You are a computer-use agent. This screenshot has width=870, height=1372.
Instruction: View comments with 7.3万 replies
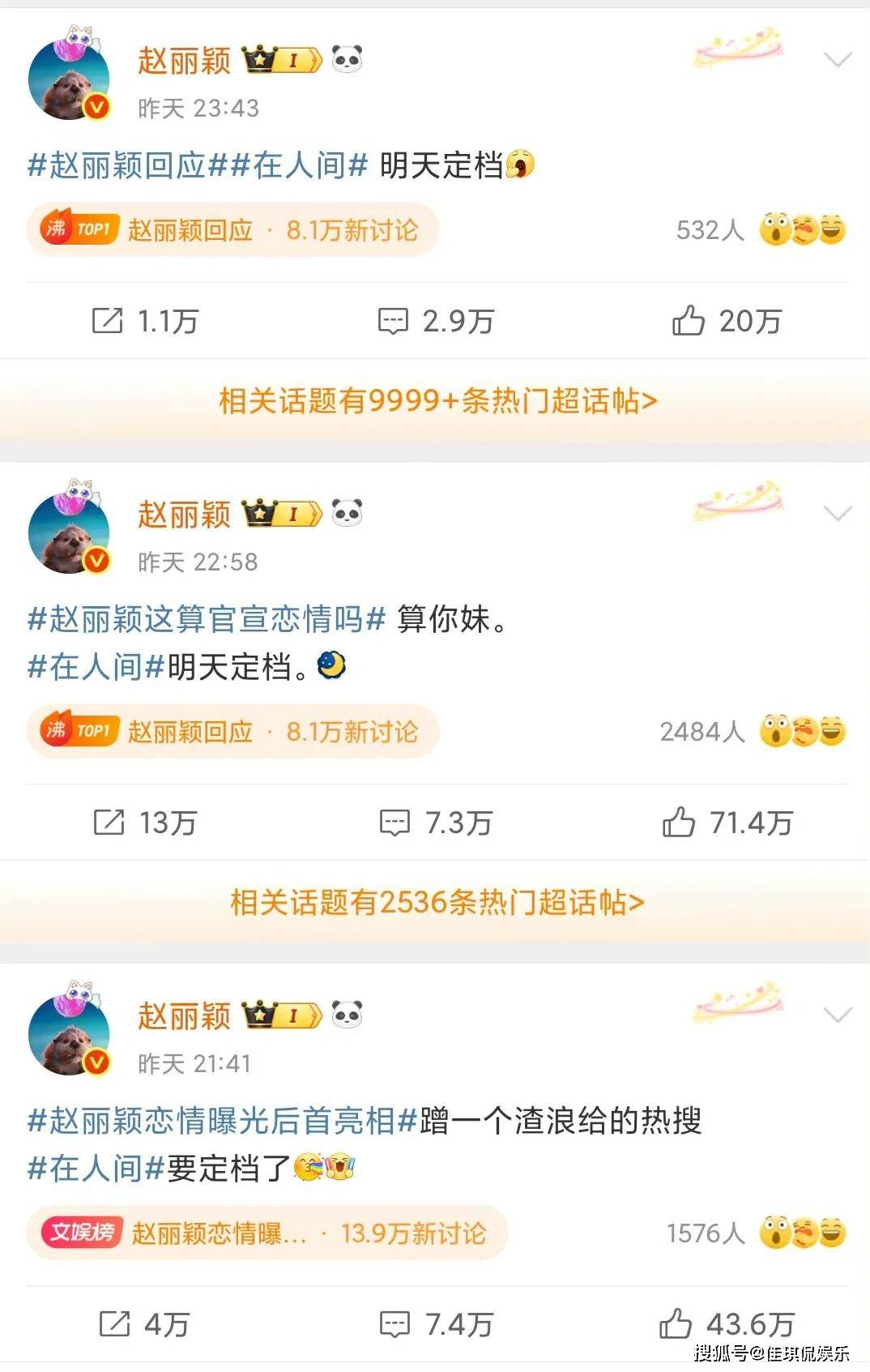pyautogui.click(x=435, y=823)
